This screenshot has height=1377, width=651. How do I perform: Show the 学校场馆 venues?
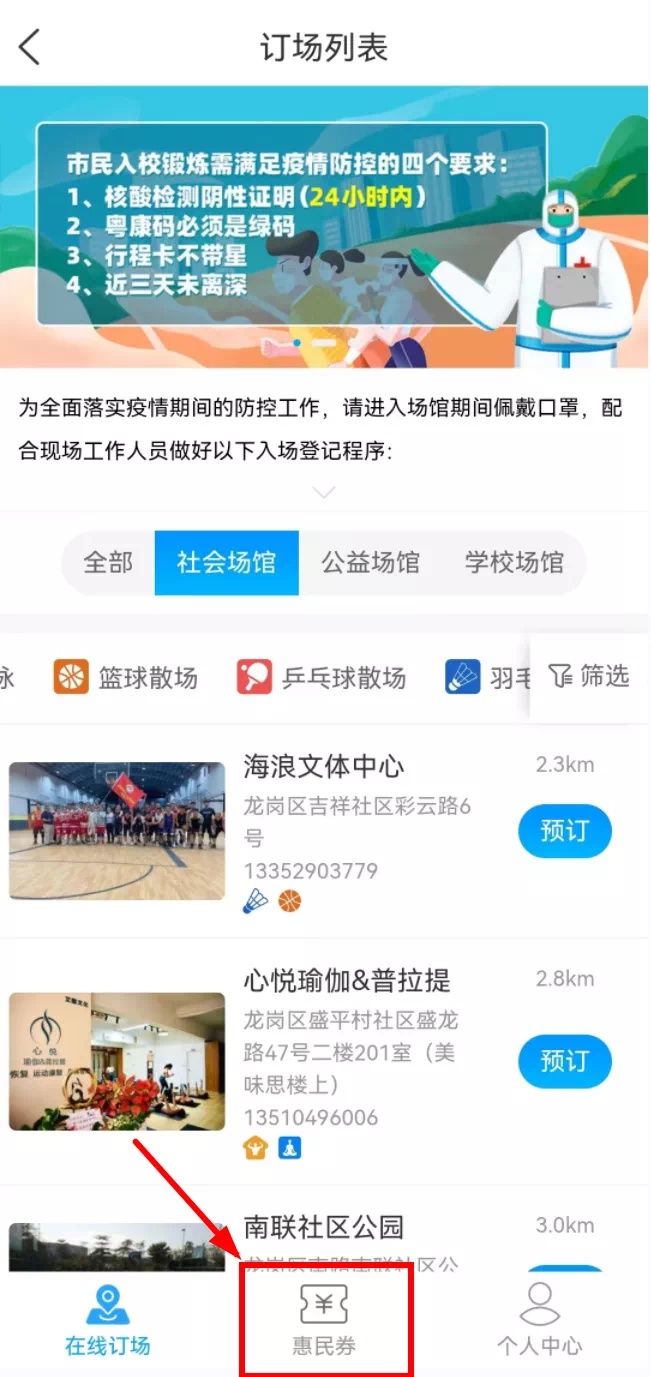click(x=514, y=562)
